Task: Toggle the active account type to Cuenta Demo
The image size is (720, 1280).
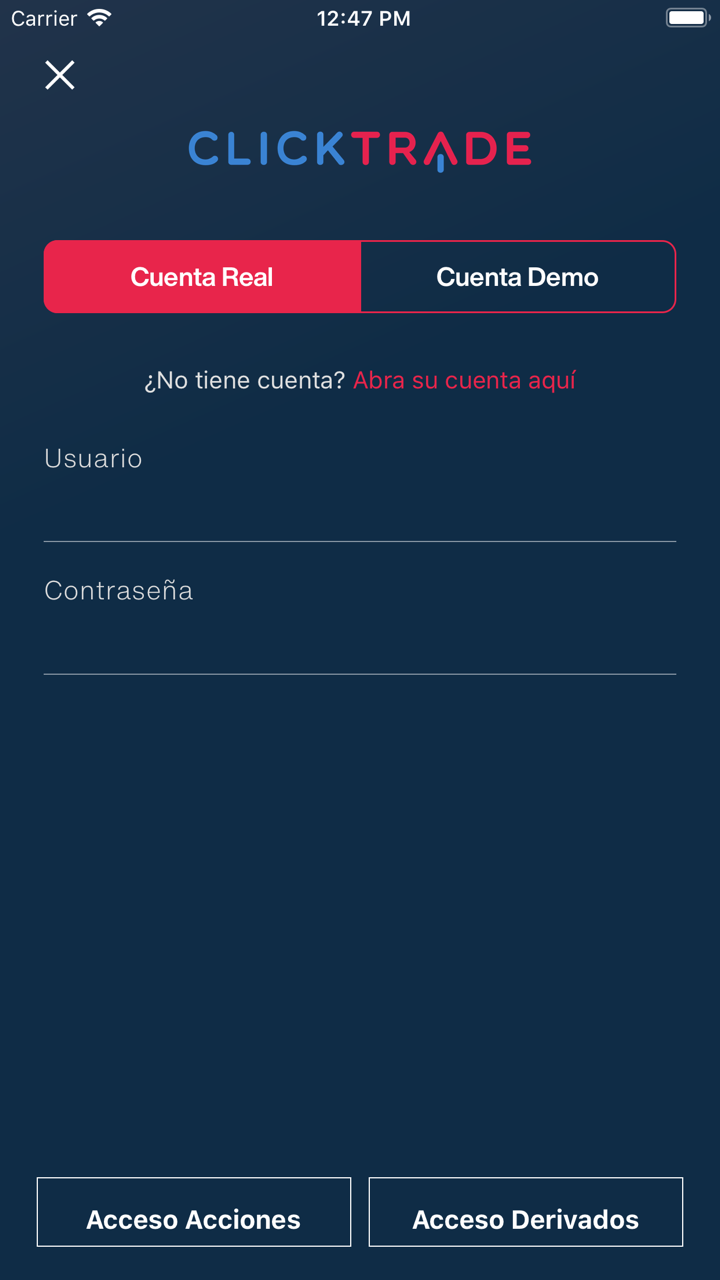Action: 517,277
